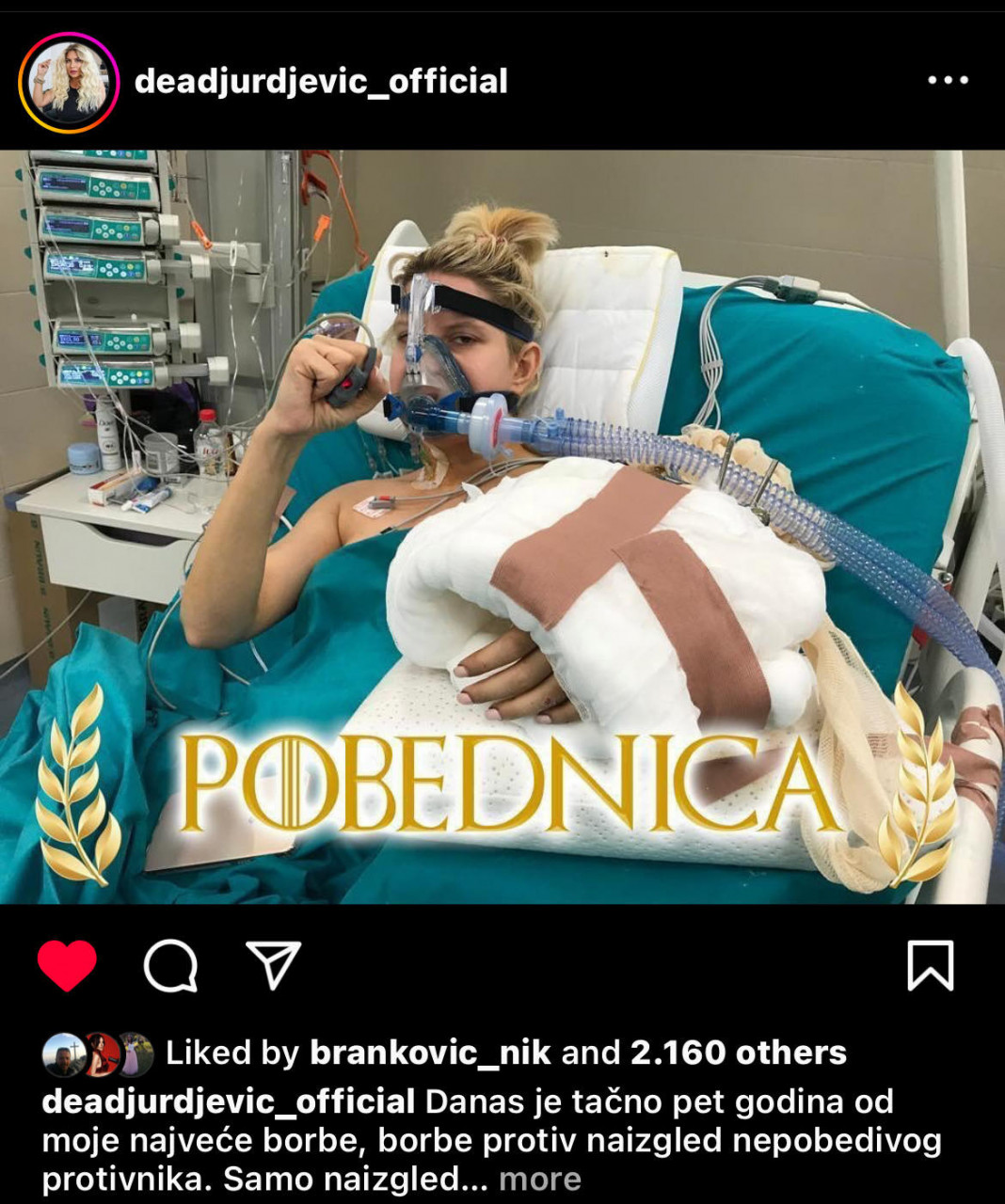
Task: Open deadjurdjevic_official profile from the post header
Action: coord(321,81)
